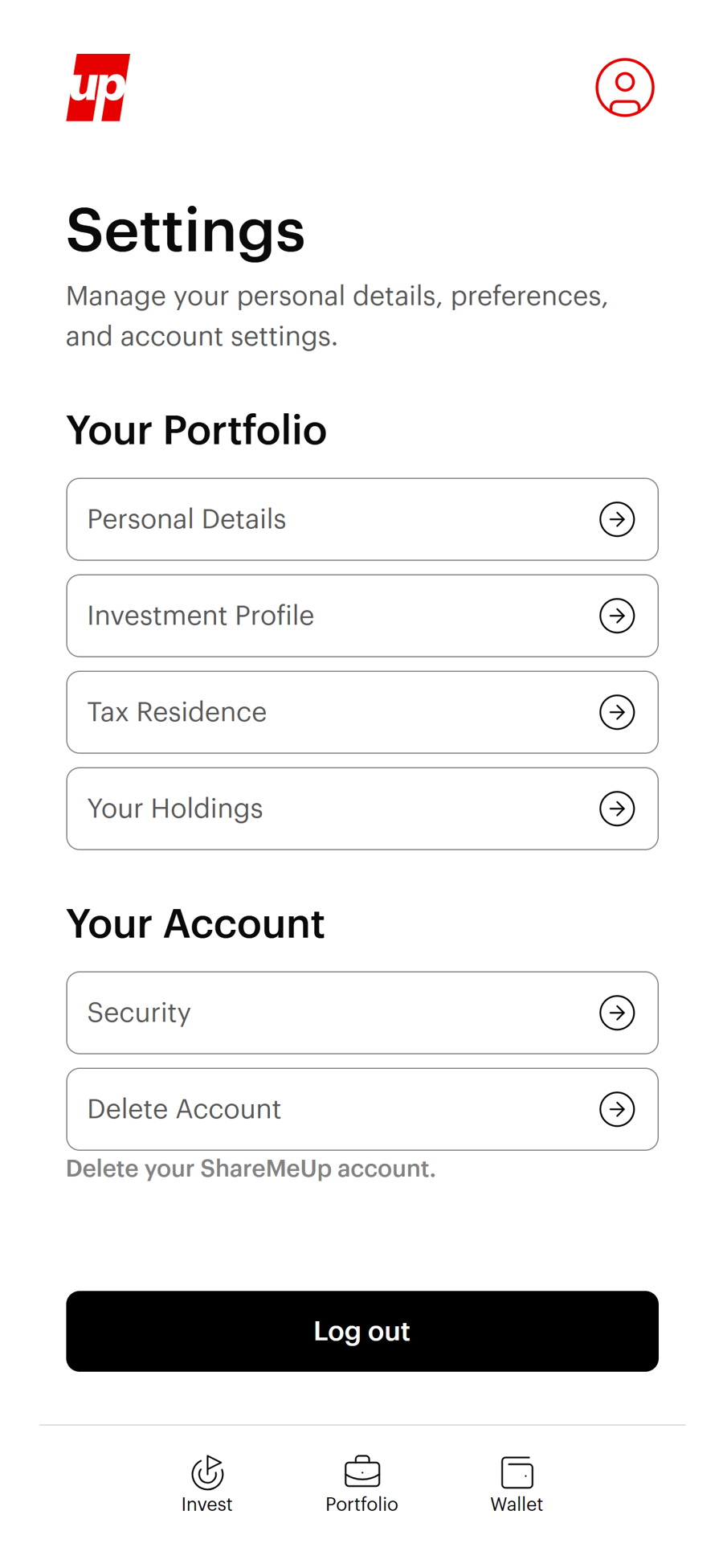Open the Investment Profile chevron arrow
This screenshot has height=1568, width=723.
point(616,616)
